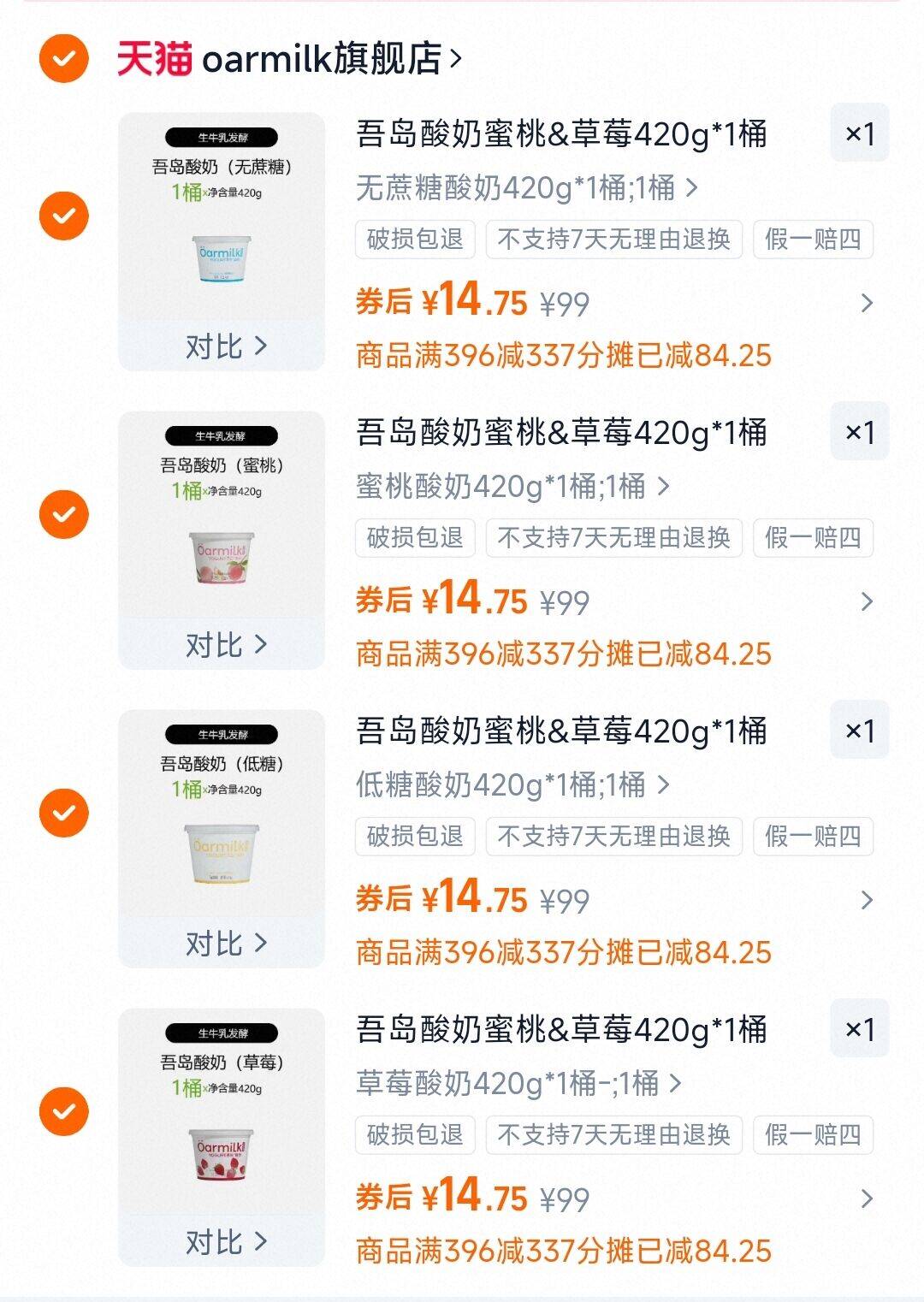The width and height of the screenshot is (924, 1302).
Task: Deselect the 低糖酸奶 item checkbox
Action: (63, 813)
